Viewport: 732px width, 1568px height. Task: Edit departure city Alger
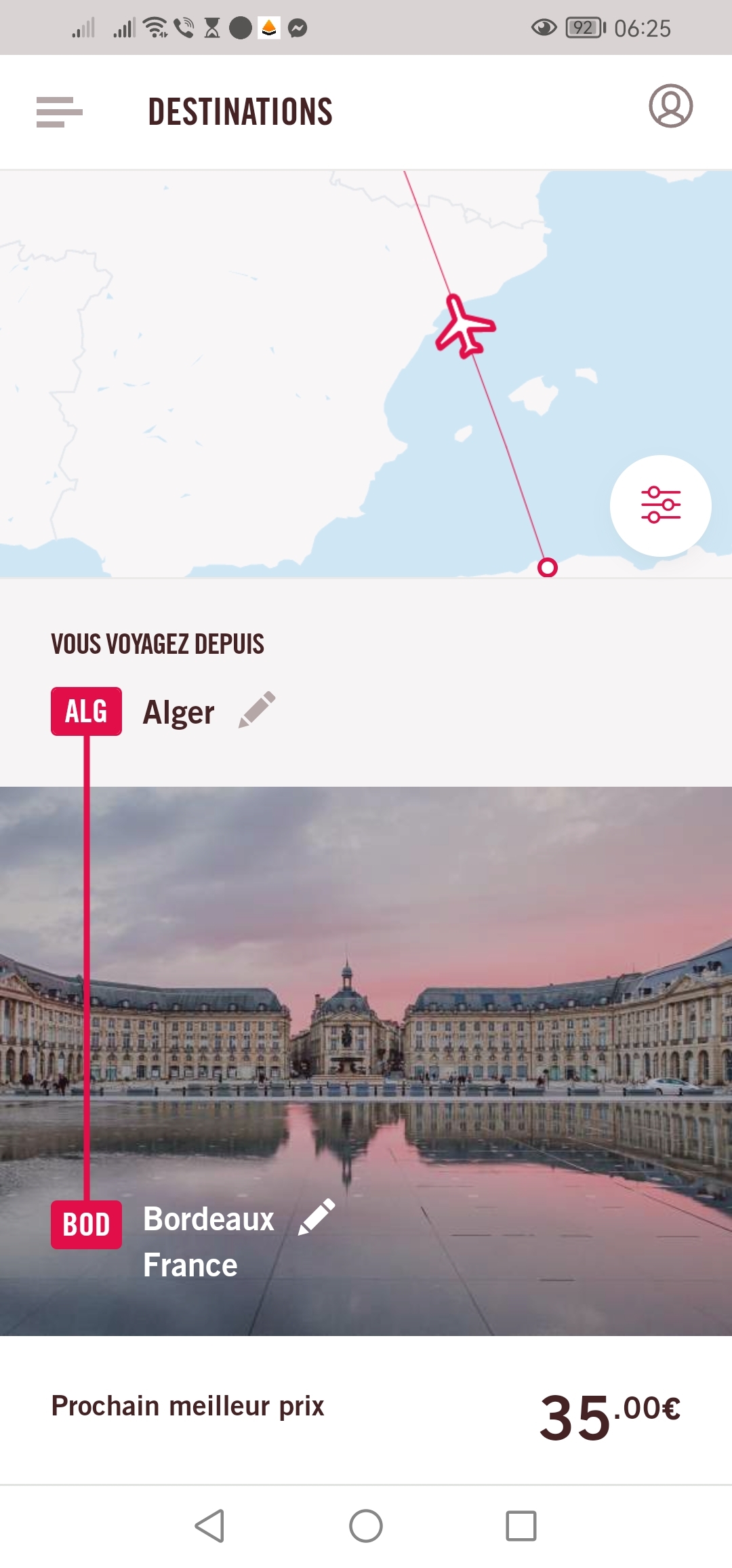[257, 710]
